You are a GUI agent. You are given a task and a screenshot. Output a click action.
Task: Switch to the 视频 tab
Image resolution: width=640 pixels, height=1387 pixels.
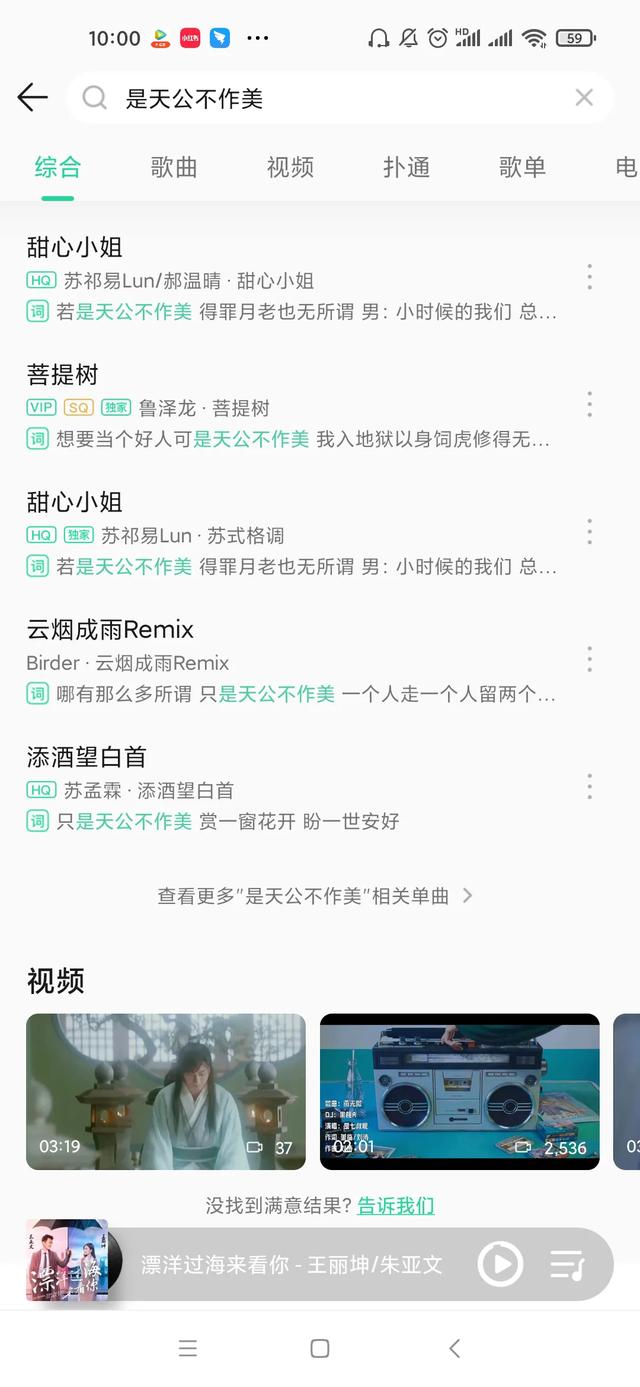pos(290,167)
